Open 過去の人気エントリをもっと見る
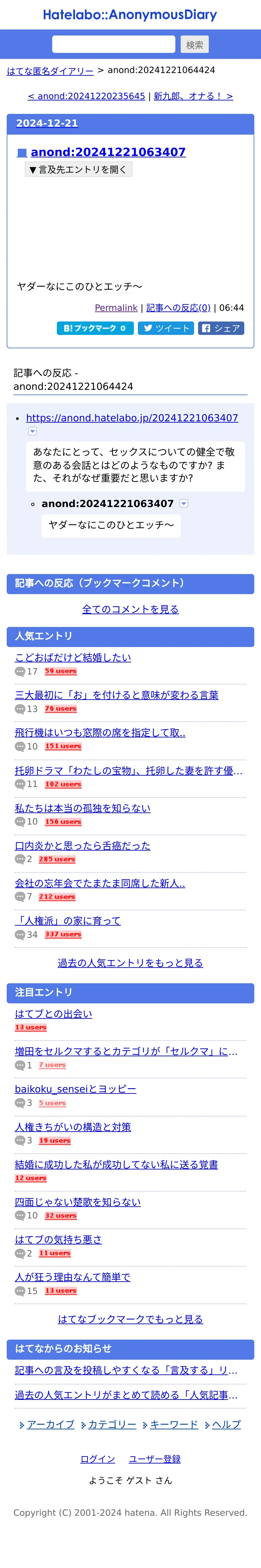This screenshot has width=261, height=1568. [130, 963]
